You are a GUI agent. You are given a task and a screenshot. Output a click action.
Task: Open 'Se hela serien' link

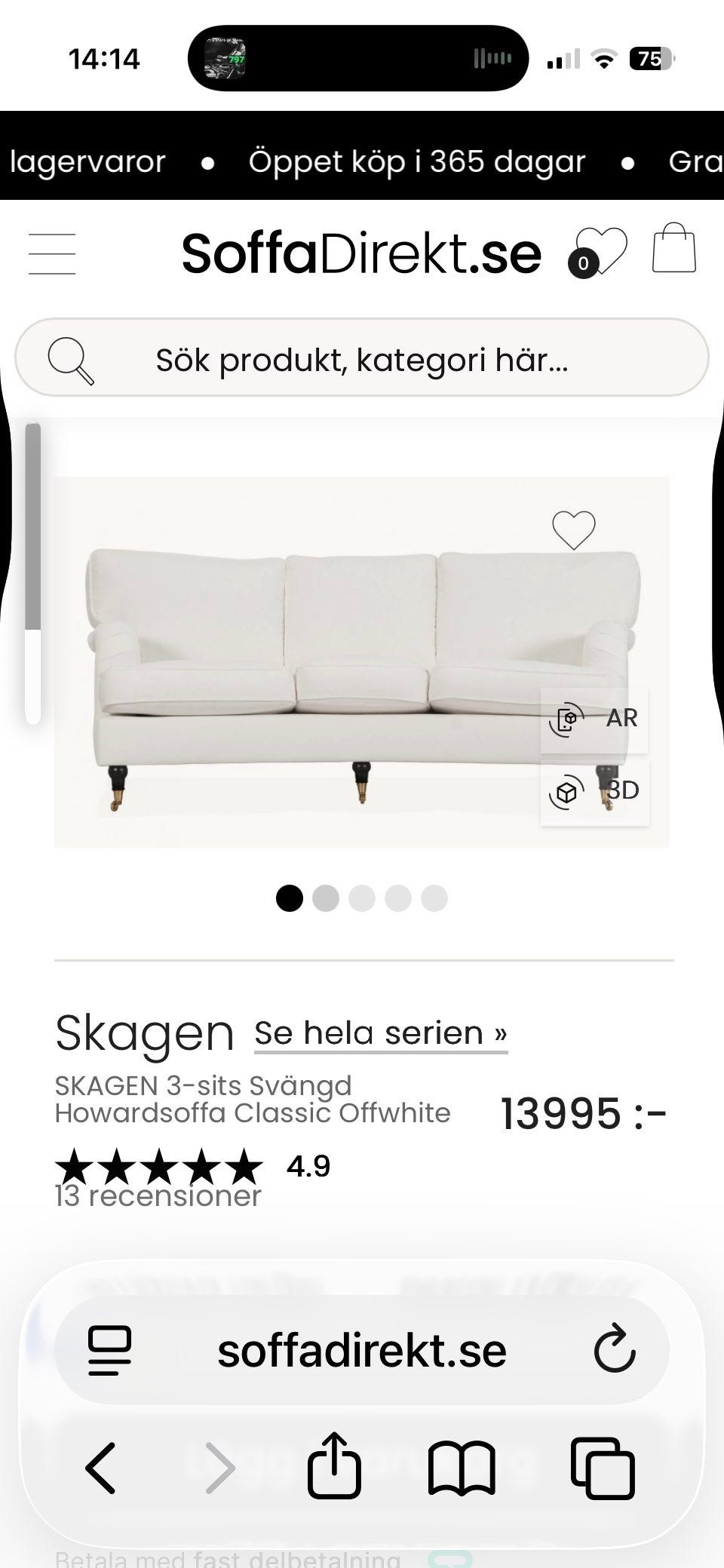pos(380,1032)
